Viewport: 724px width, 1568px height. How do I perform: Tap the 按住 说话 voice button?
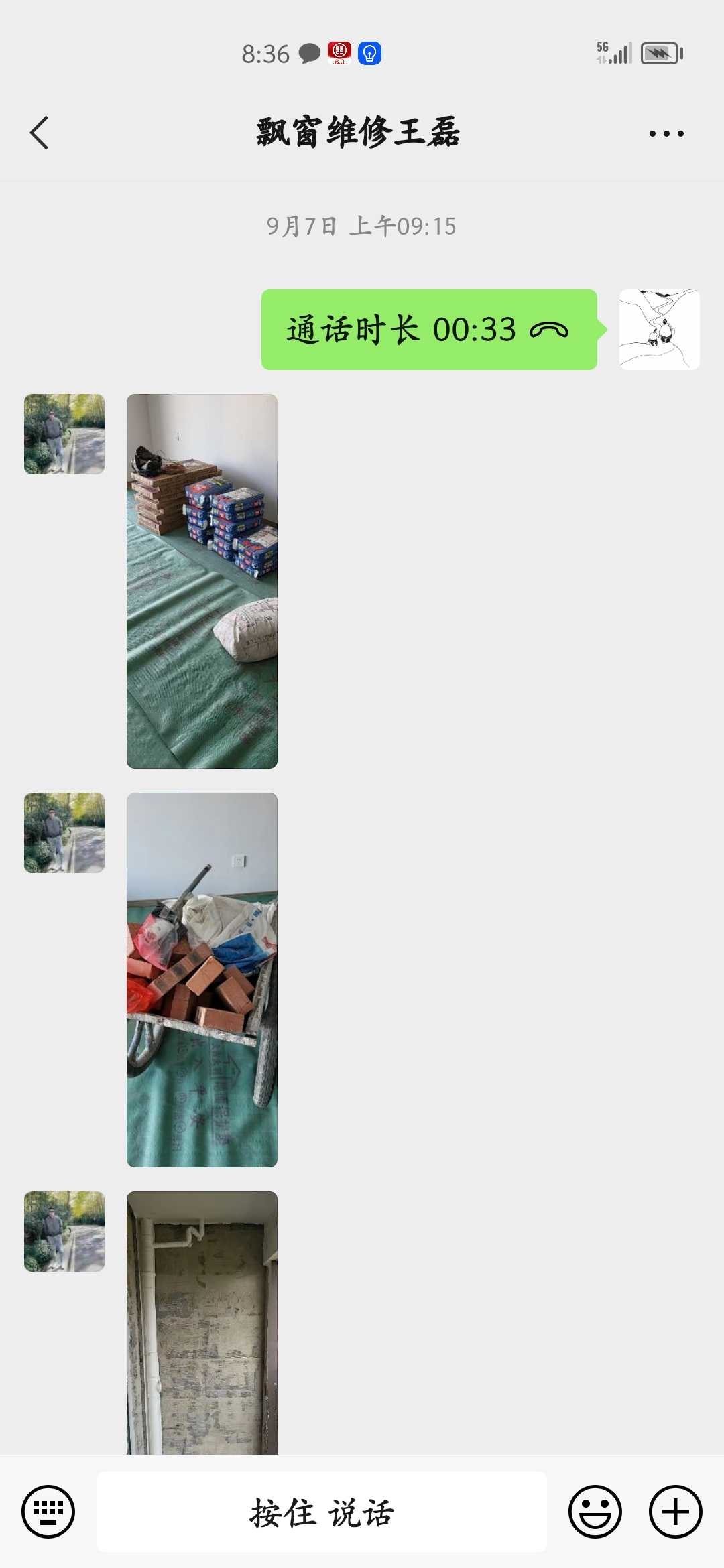point(322,1512)
